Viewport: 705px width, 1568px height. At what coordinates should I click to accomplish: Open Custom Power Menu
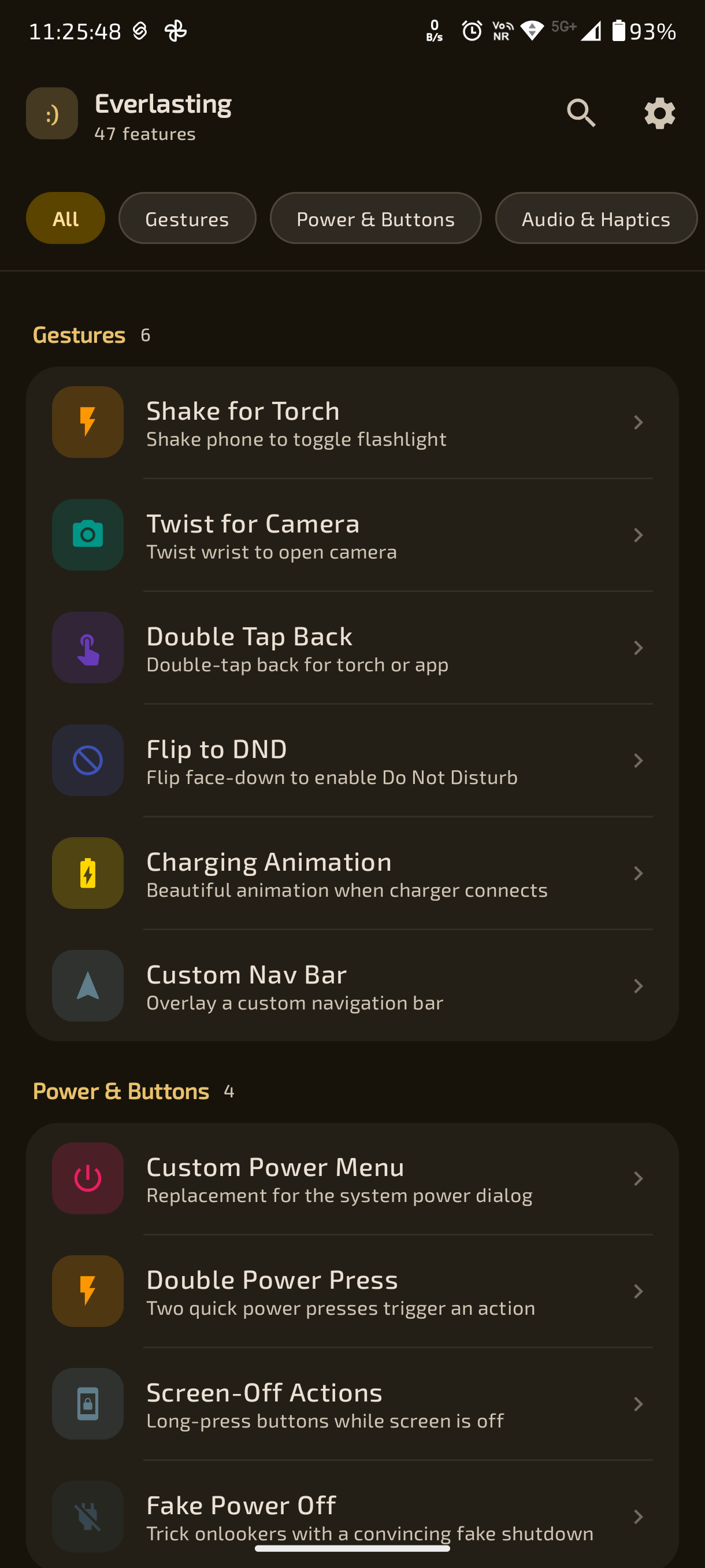pyautogui.click(x=352, y=1179)
